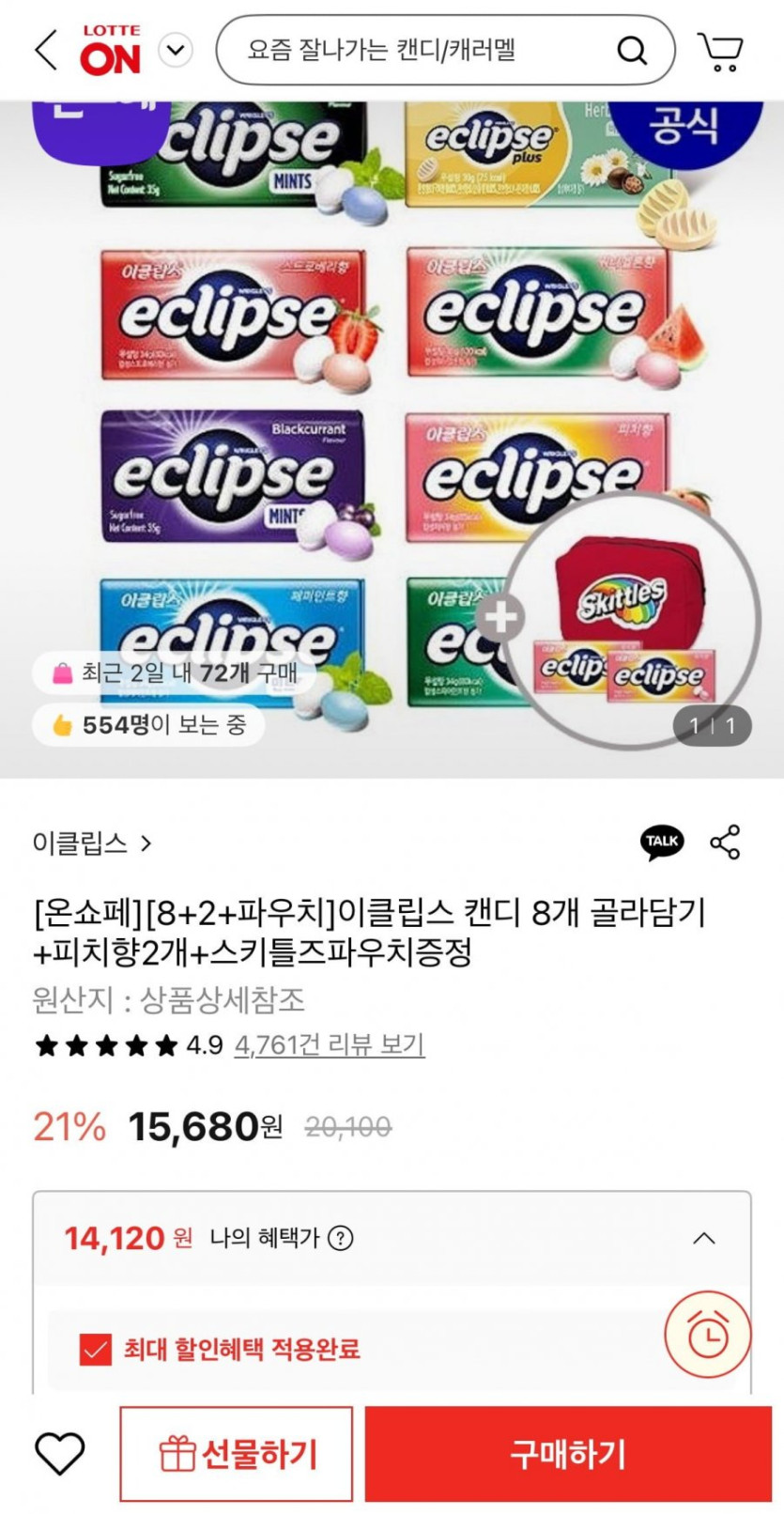
Task: Open the LOTTE ON dropdown chevron
Action: 176,50
